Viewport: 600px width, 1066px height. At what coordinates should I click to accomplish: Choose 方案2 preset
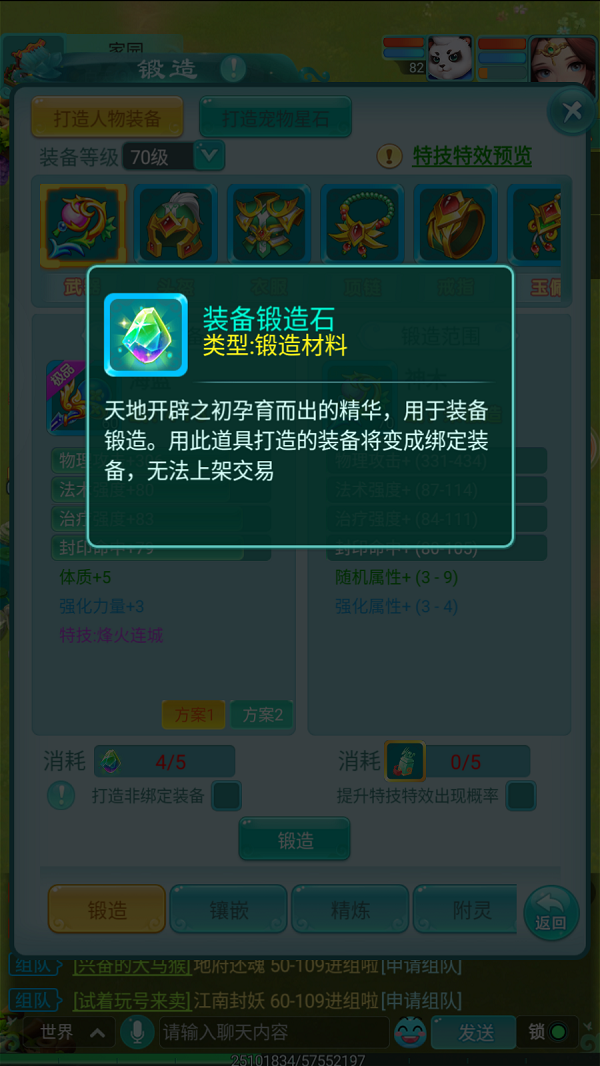(x=262, y=714)
